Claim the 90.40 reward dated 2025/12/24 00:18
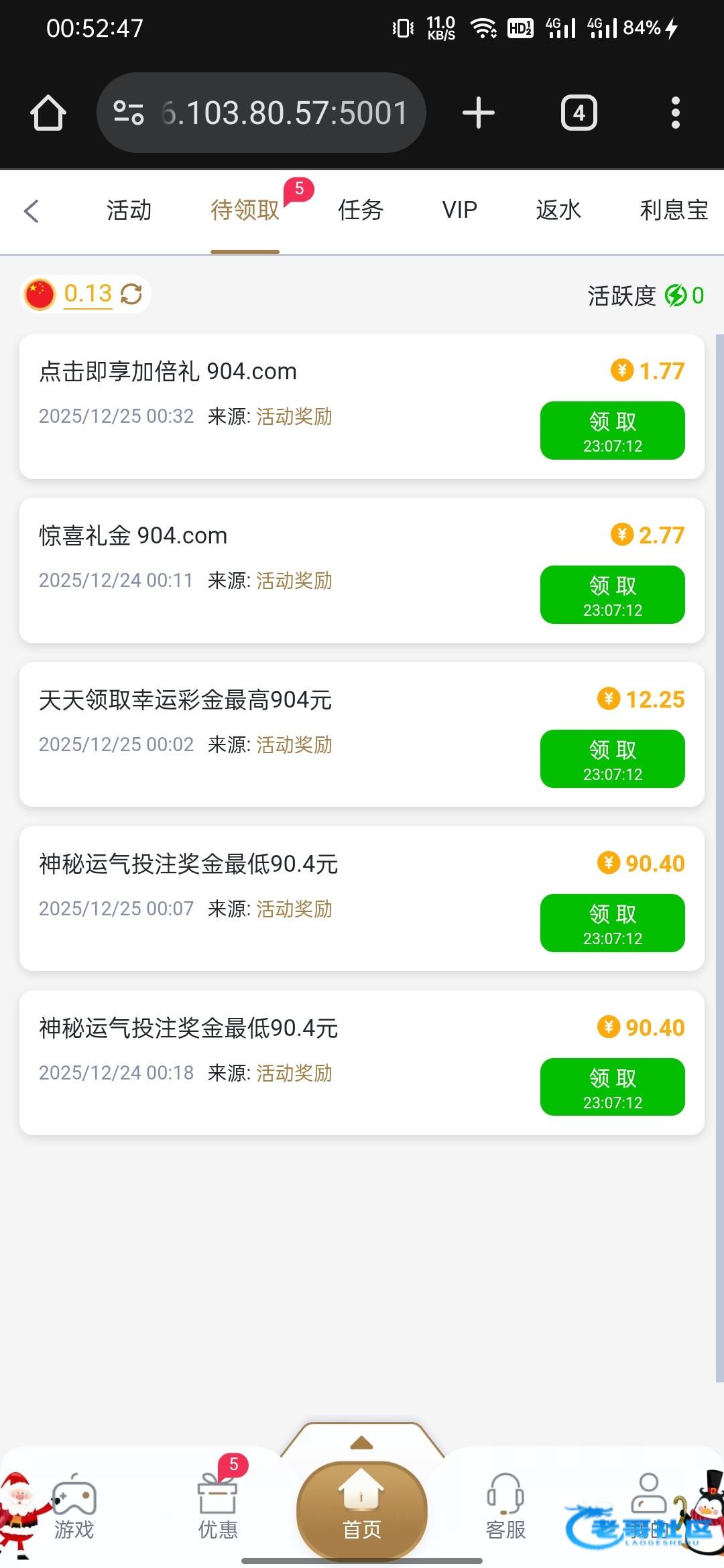This screenshot has height=1568, width=724. 612,1087
